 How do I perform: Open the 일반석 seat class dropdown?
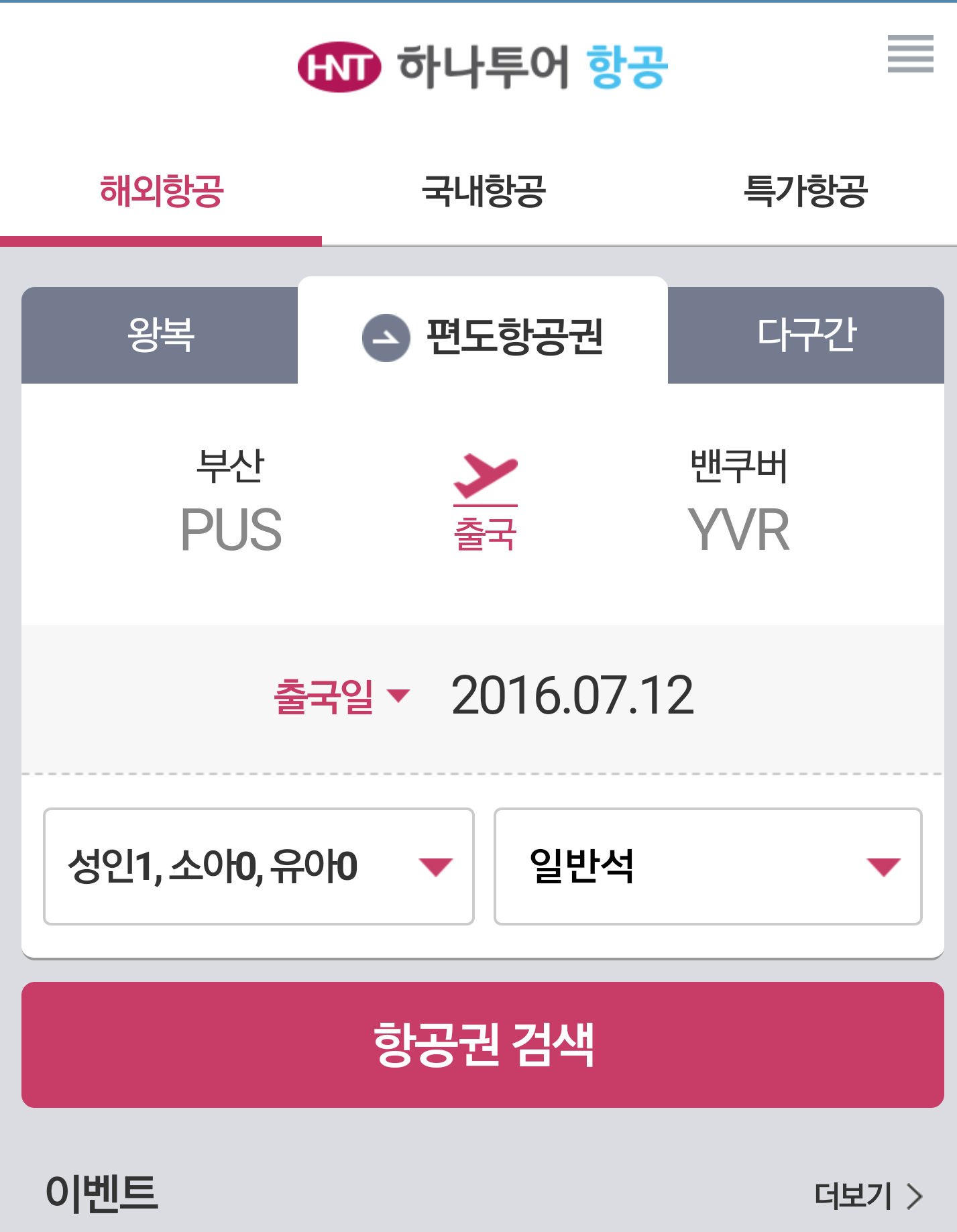pyautogui.click(x=708, y=866)
